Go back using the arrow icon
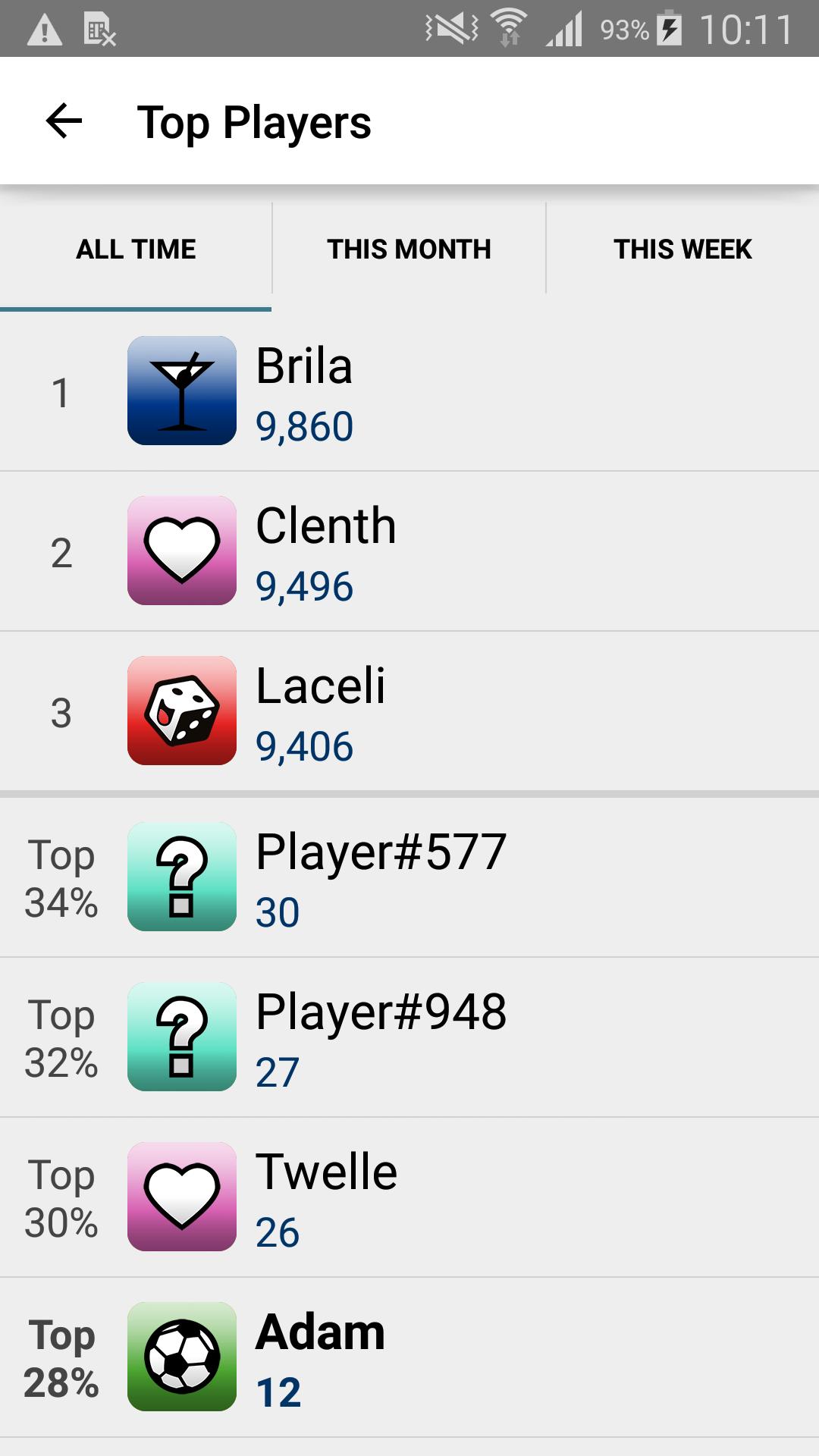This screenshot has height=1456, width=819. (x=64, y=121)
